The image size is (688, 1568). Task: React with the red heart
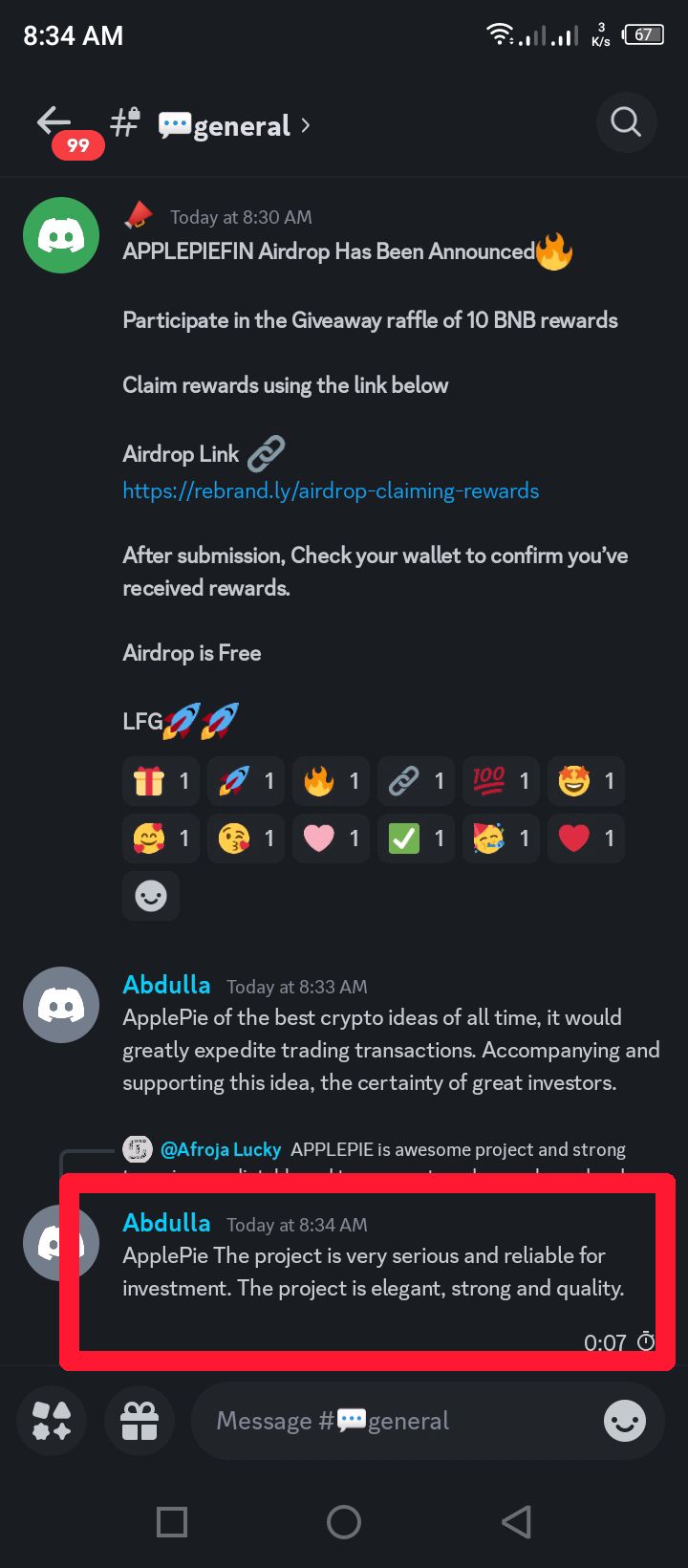pyautogui.click(x=586, y=839)
